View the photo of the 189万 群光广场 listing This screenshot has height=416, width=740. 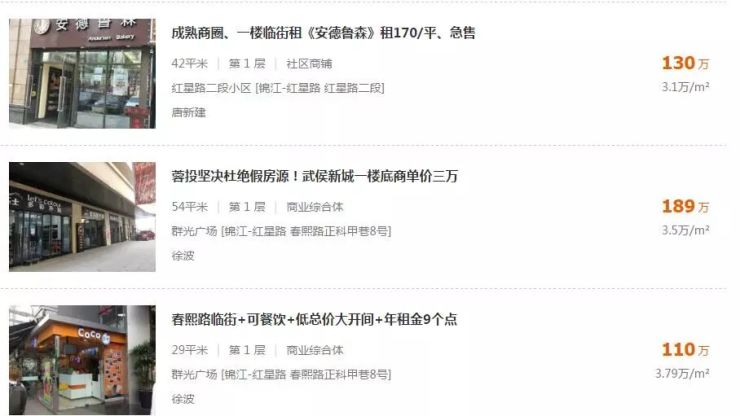tap(82, 216)
